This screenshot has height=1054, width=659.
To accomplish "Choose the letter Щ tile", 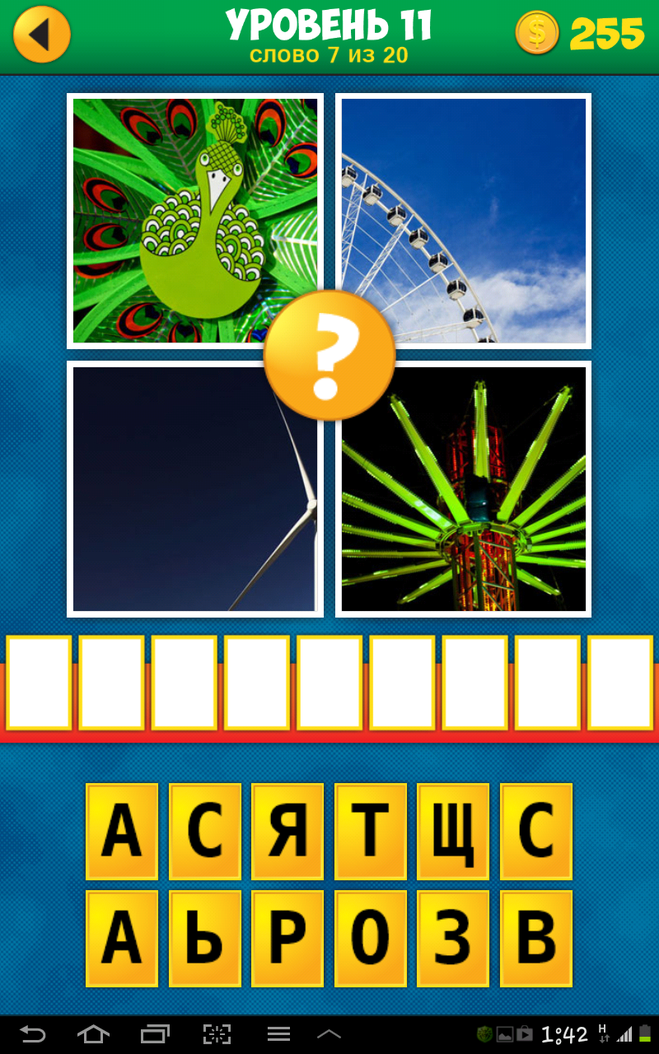I will (x=453, y=831).
